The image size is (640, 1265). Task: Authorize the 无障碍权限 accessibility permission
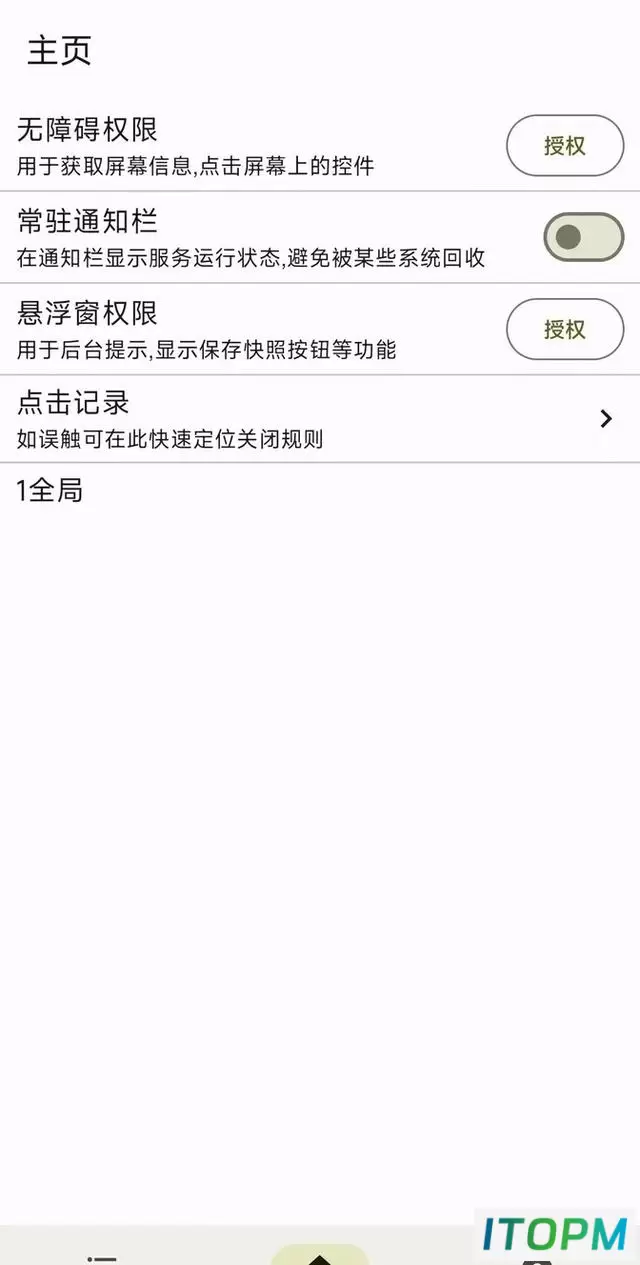point(565,146)
